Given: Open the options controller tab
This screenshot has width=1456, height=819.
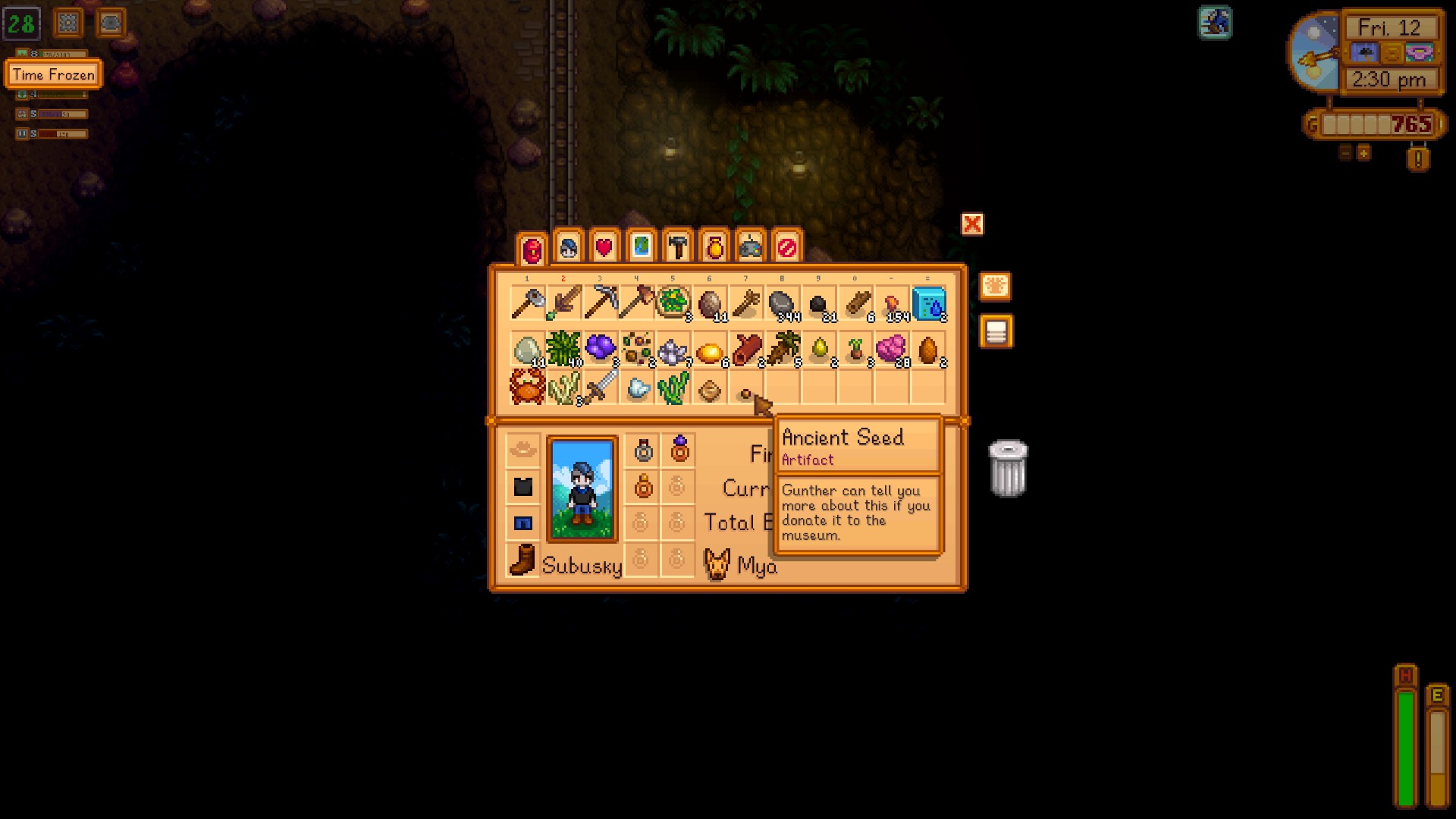Looking at the screenshot, I should click(x=751, y=247).
